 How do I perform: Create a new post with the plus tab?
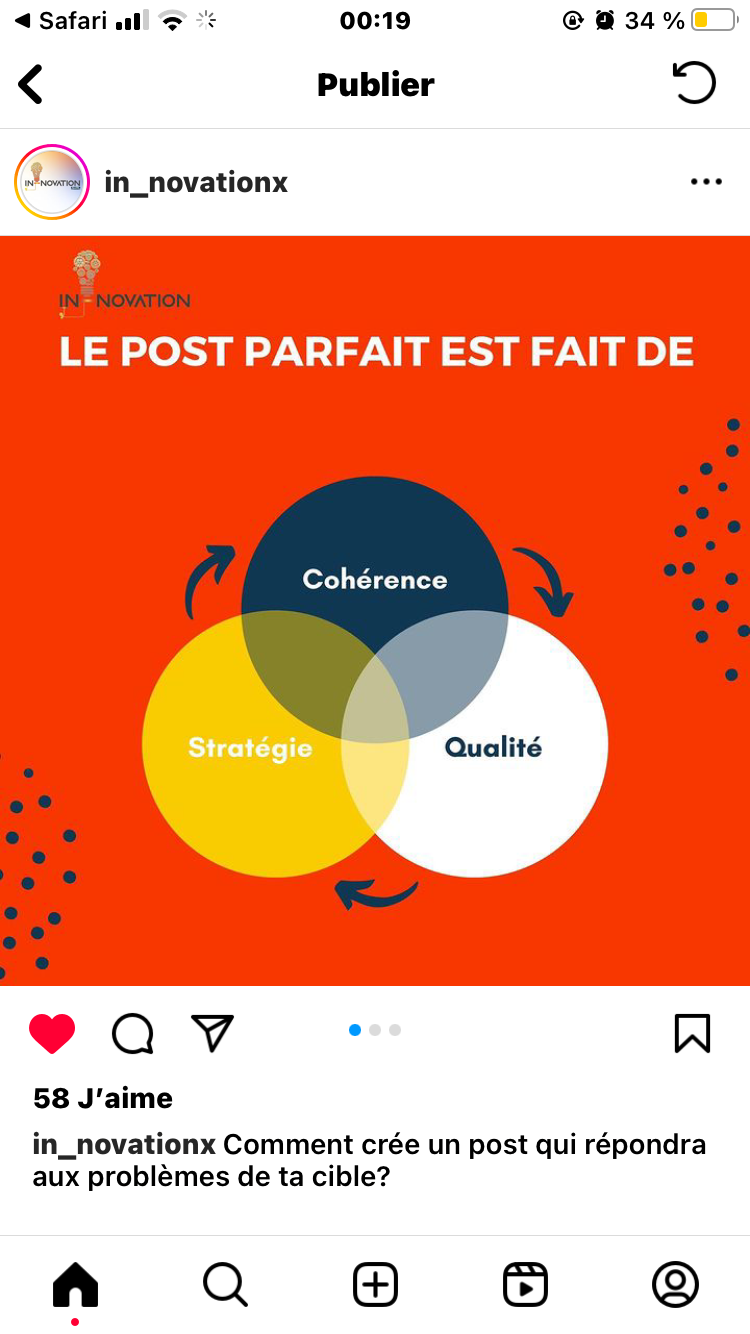coord(375,1284)
